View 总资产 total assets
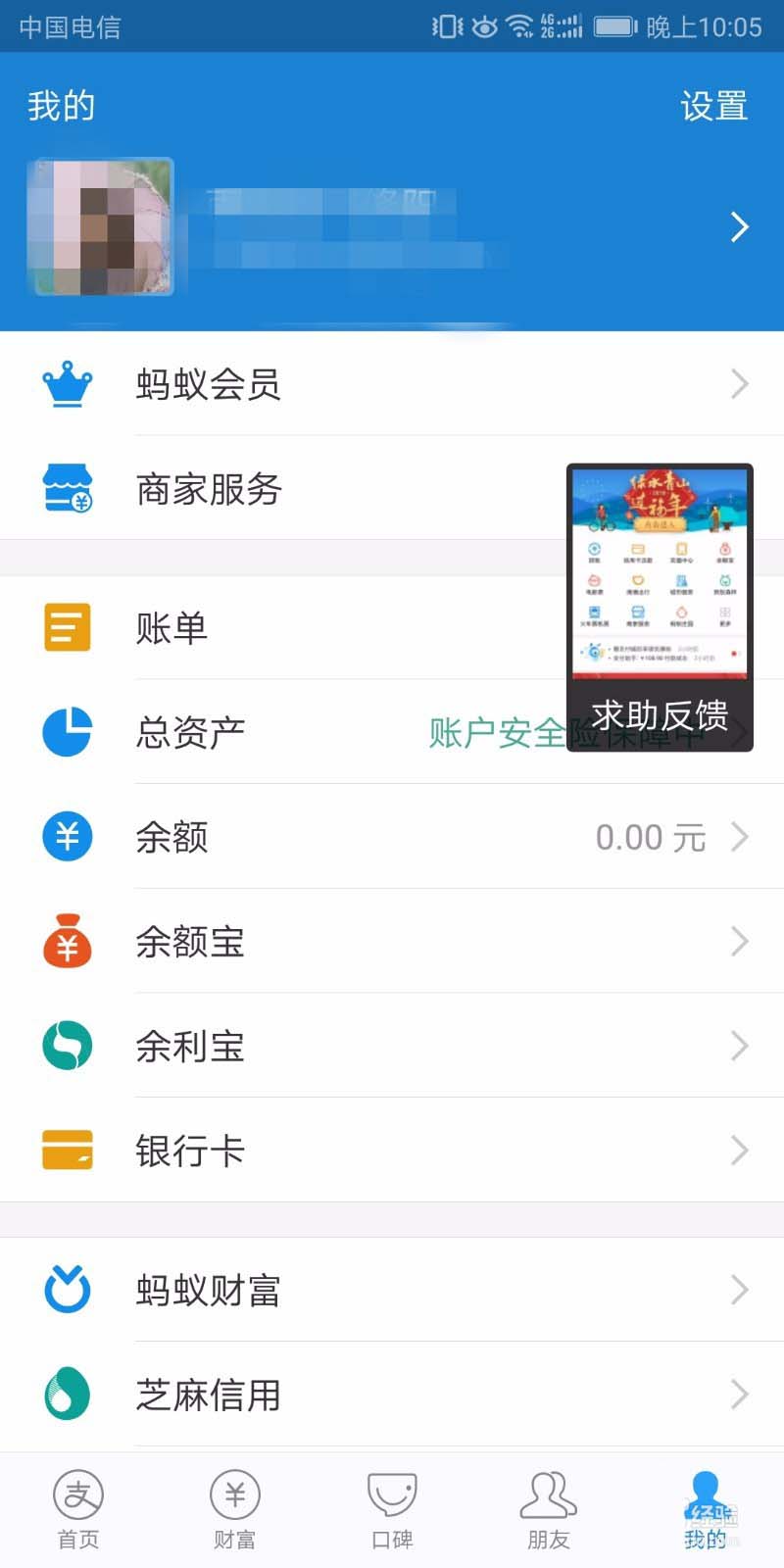This screenshot has height=1568, width=784. tap(294, 732)
